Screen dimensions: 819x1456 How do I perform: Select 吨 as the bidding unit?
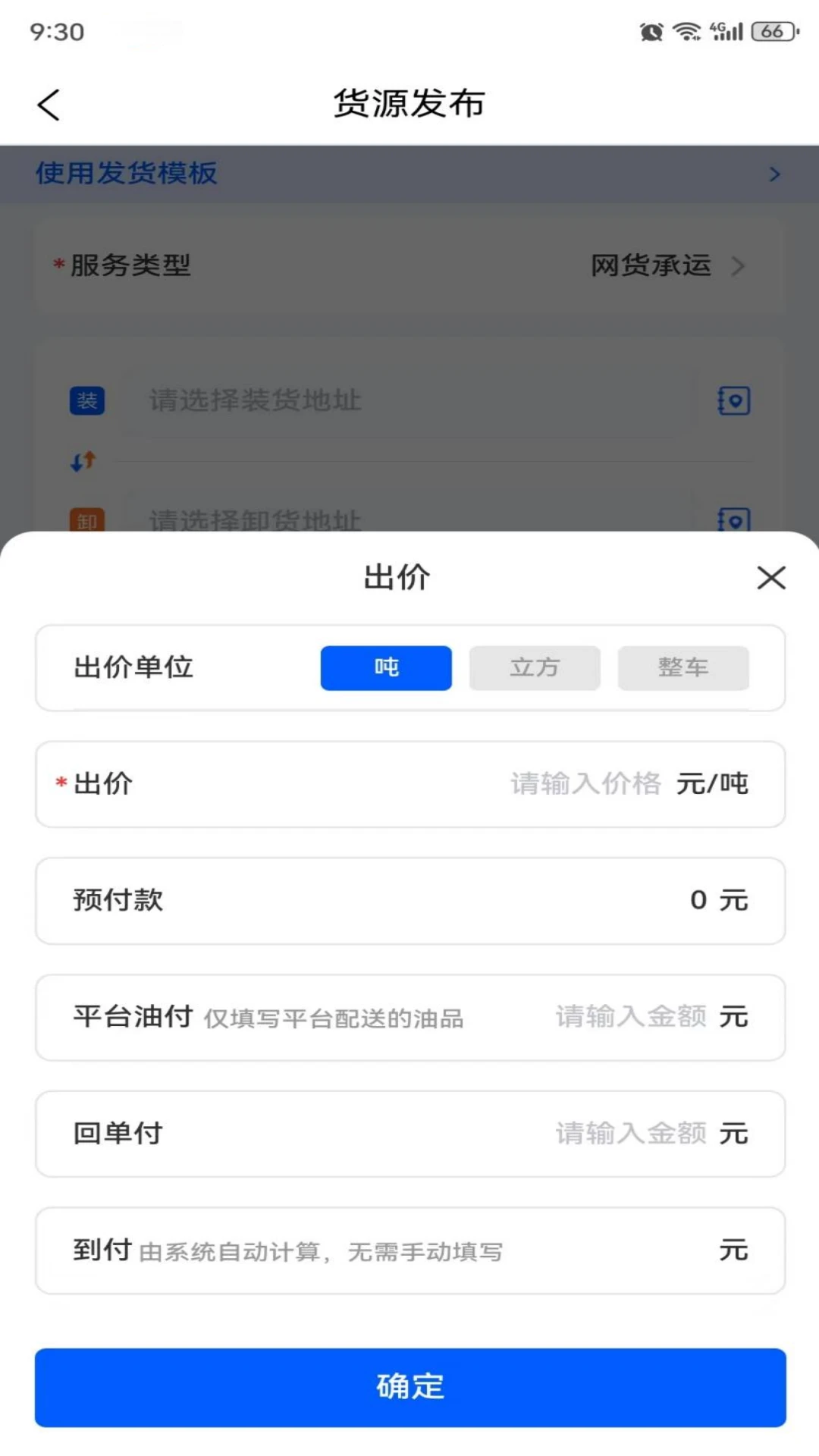385,667
